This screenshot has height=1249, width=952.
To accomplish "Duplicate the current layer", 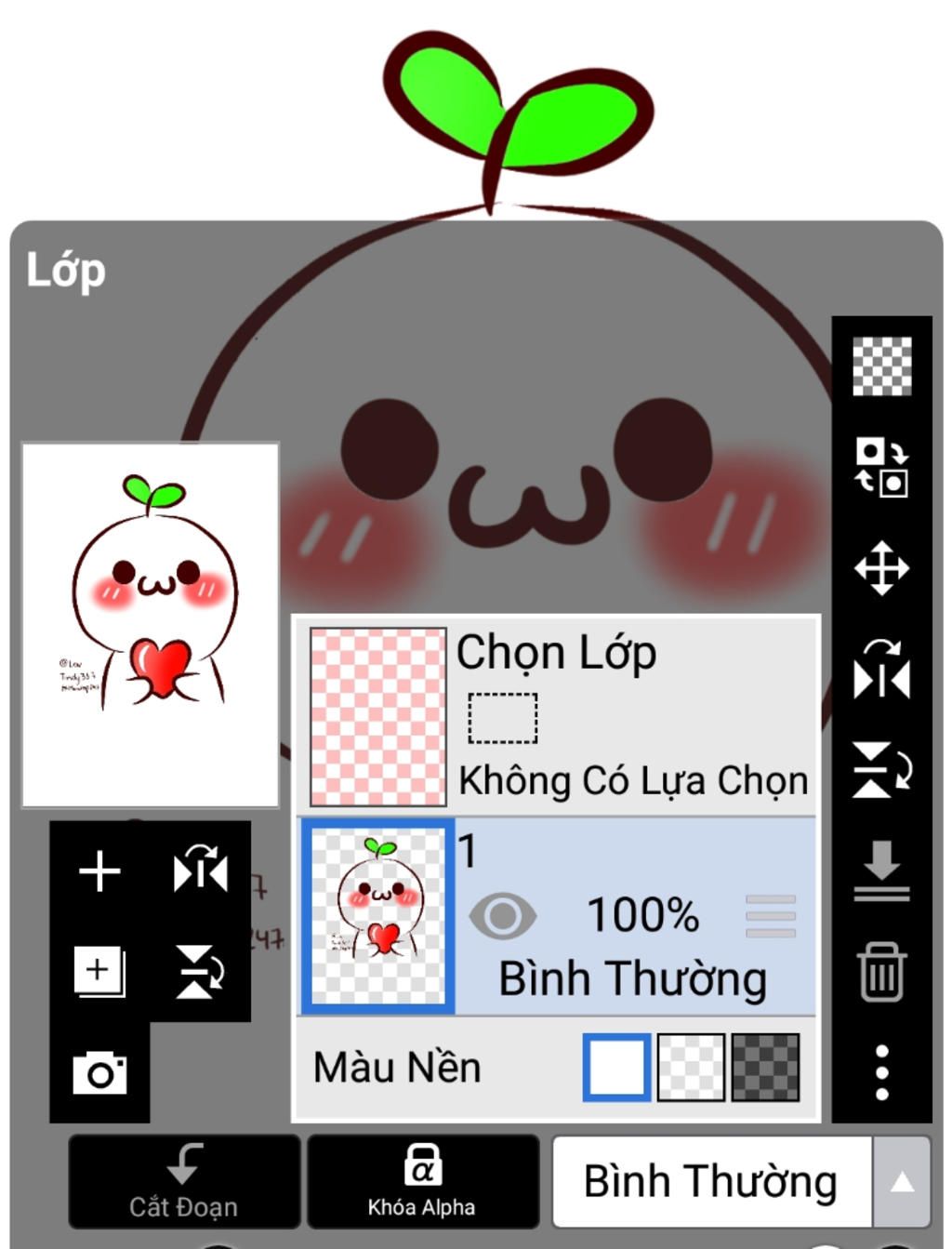I will pos(99,972).
